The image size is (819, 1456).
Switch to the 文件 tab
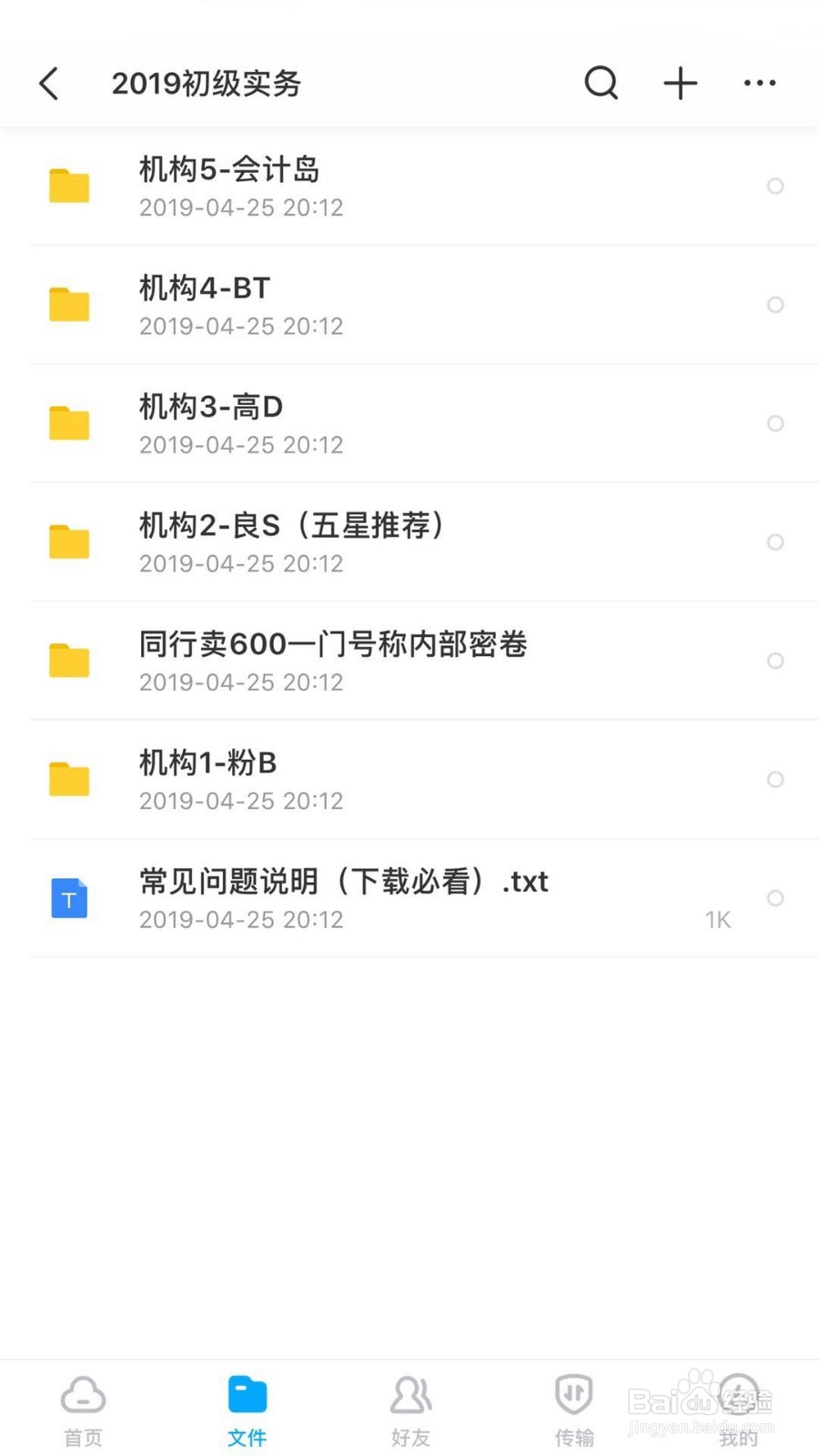(x=247, y=1410)
